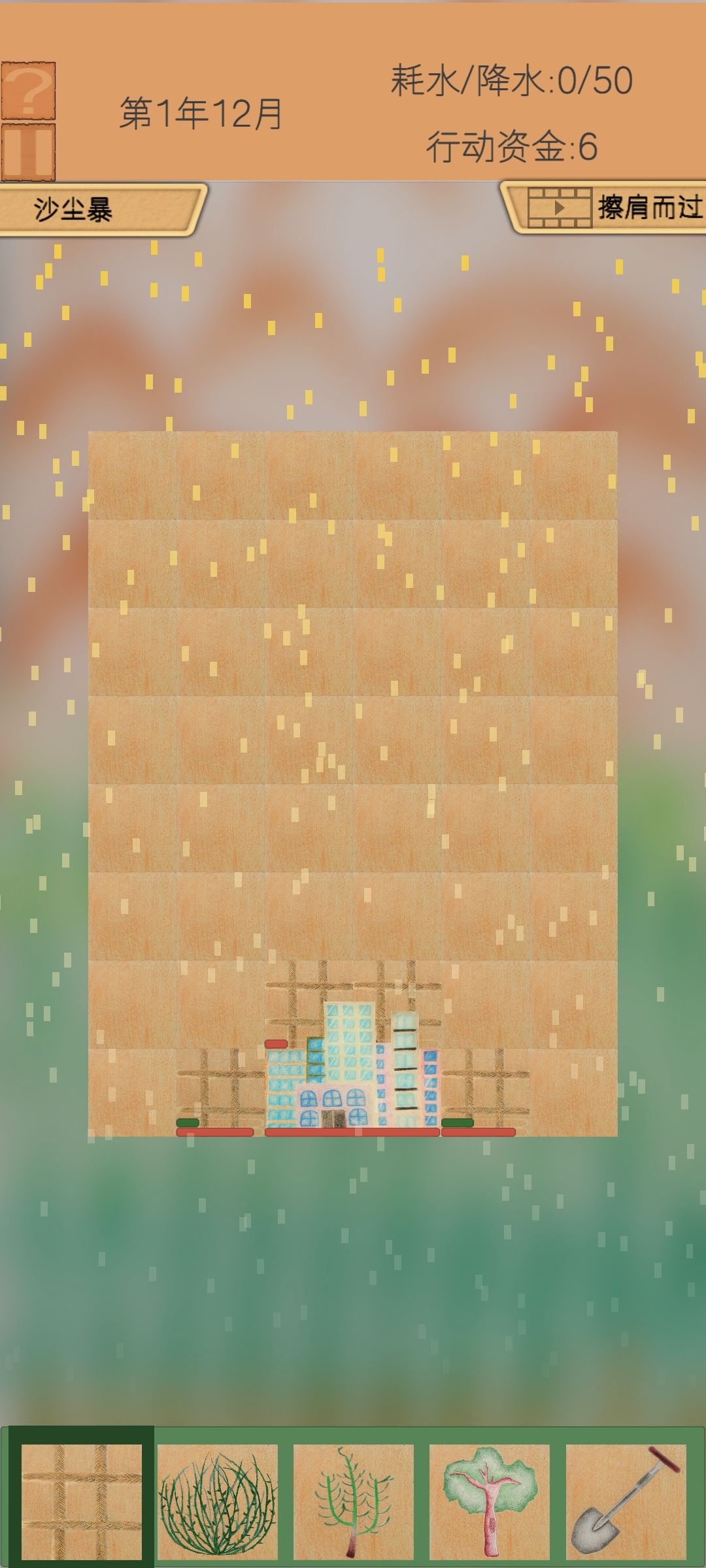
Task: Click the film strip play icon on the banner
Action: click(560, 208)
